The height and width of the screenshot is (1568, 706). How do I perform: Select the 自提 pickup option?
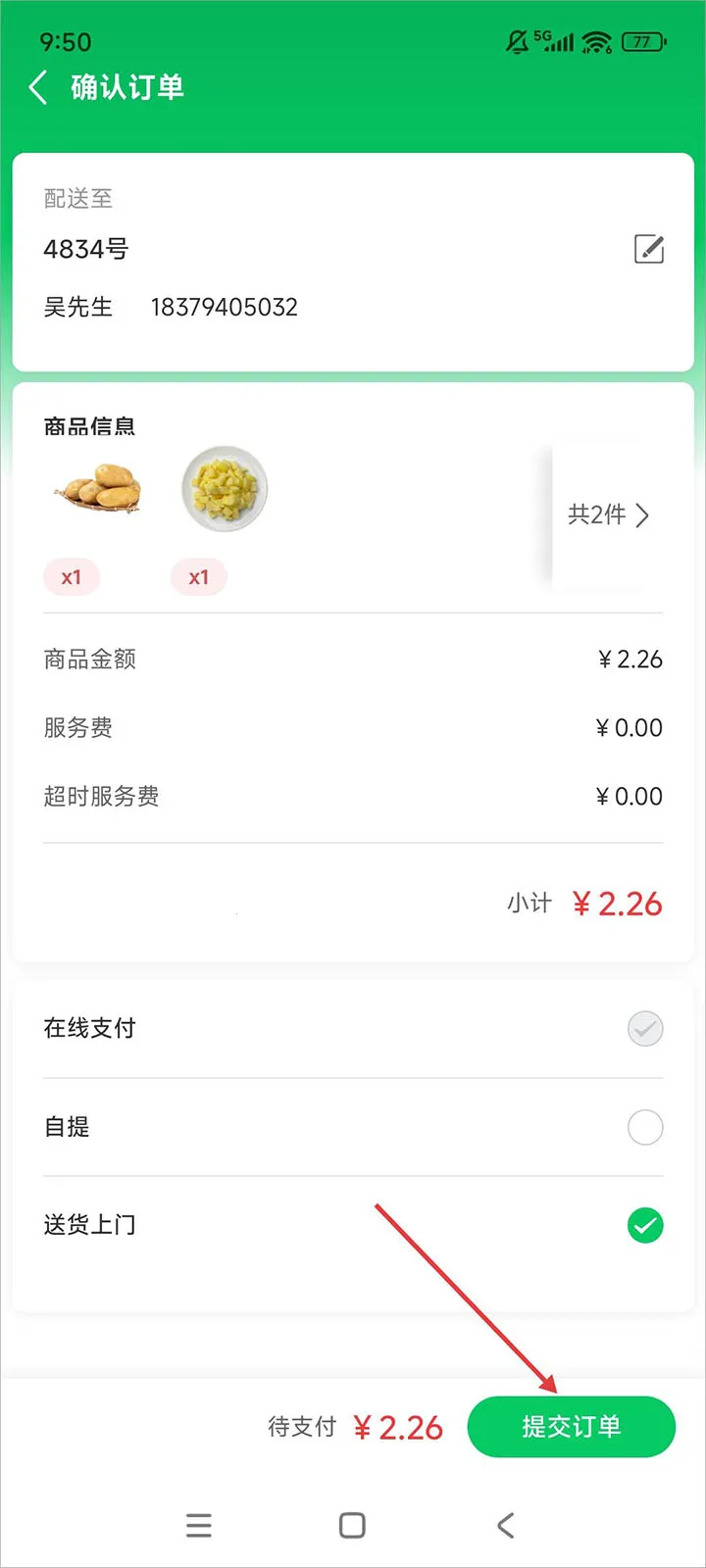[x=645, y=1127]
